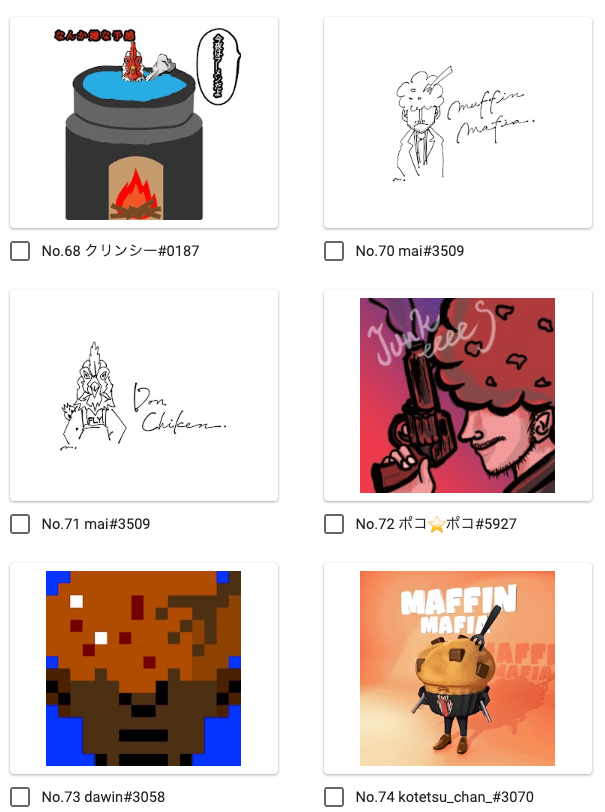The image size is (605, 812).
Task: View the Don Chiken sketch No.71
Action: pyautogui.click(x=143, y=396)
